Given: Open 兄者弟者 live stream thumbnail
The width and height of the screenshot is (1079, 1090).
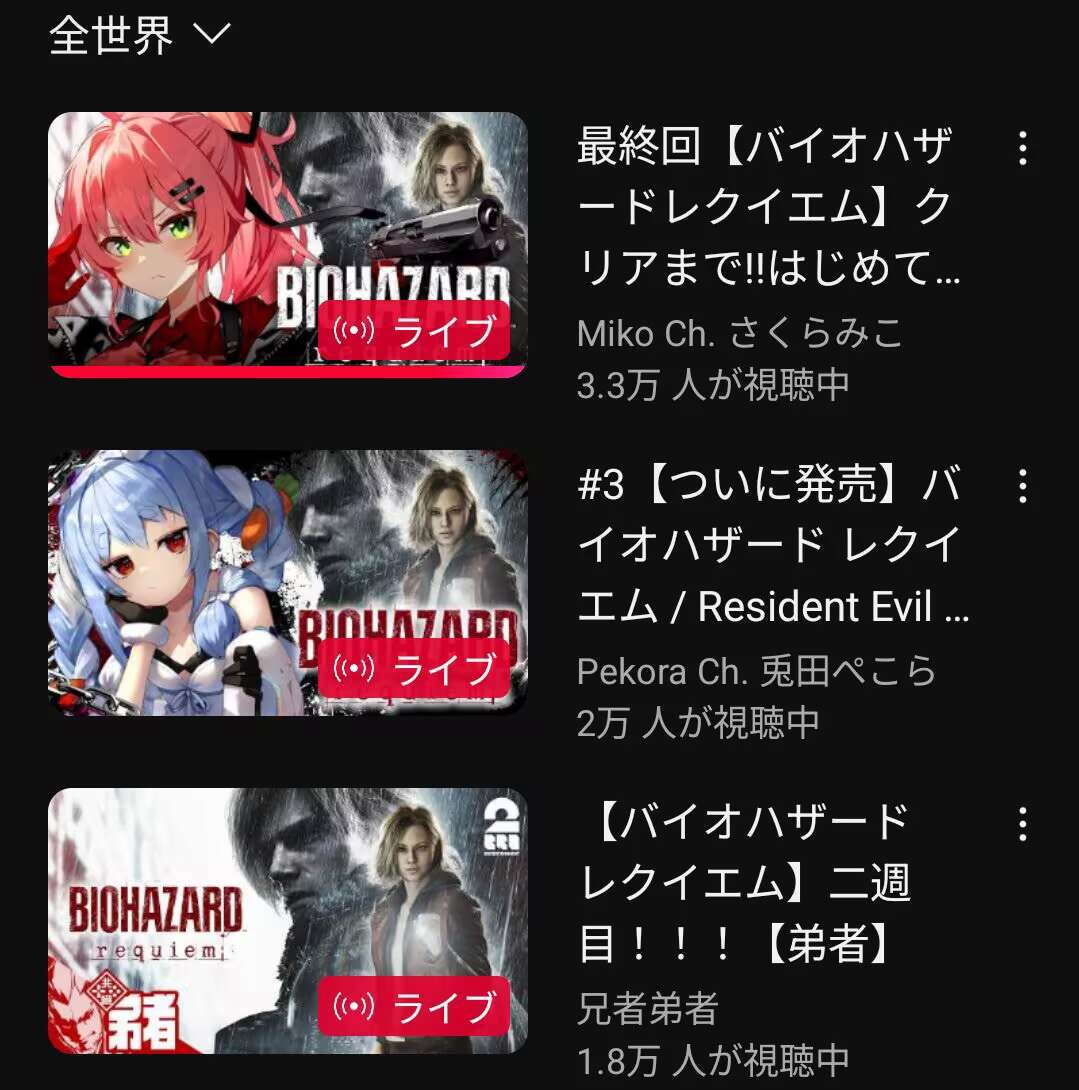Looking at the screenshot, I should coord(288,920).
